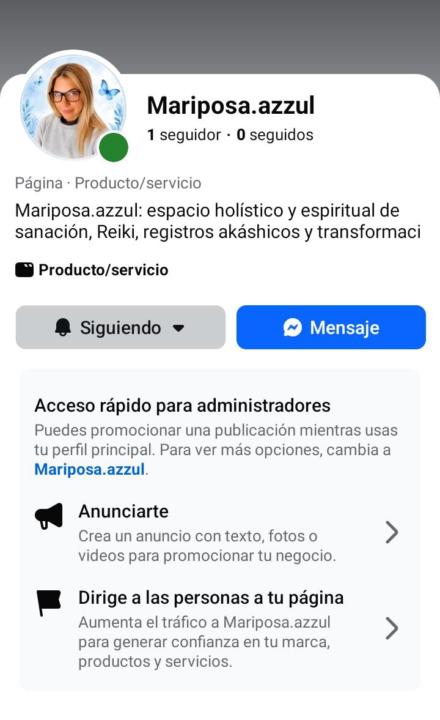Open the Mariposa.azzul profile picture

[x=73, y=107]
